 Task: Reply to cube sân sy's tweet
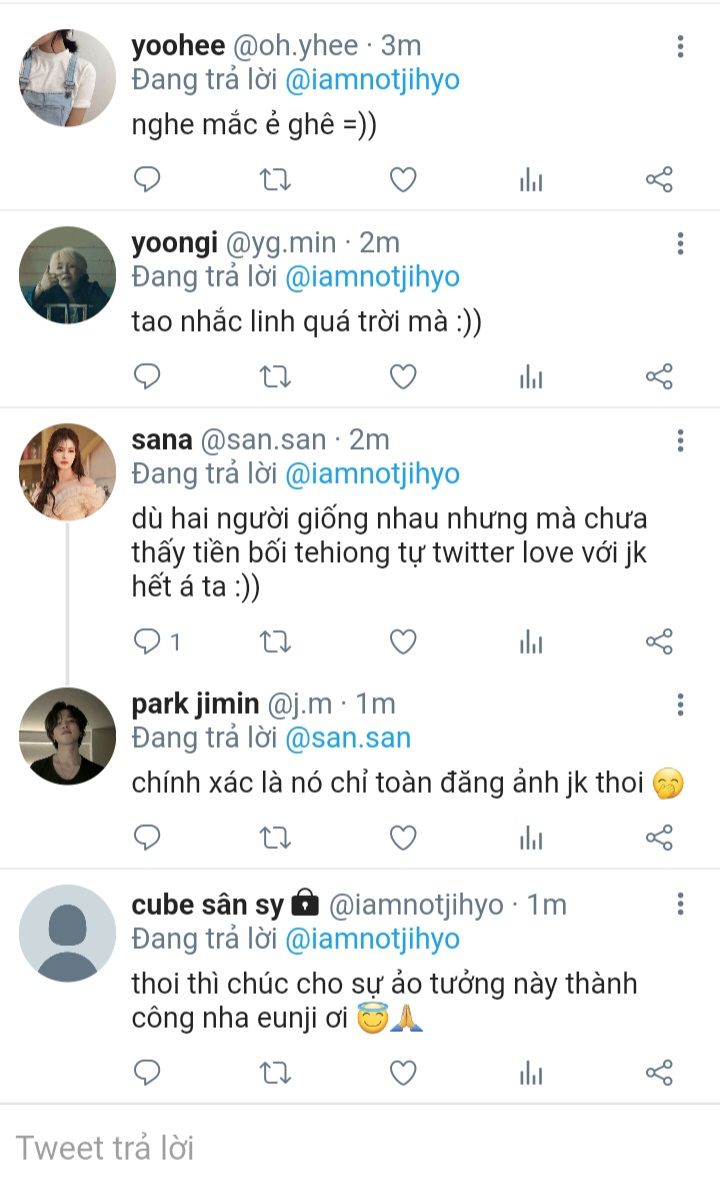click(x=147, y=1073)
